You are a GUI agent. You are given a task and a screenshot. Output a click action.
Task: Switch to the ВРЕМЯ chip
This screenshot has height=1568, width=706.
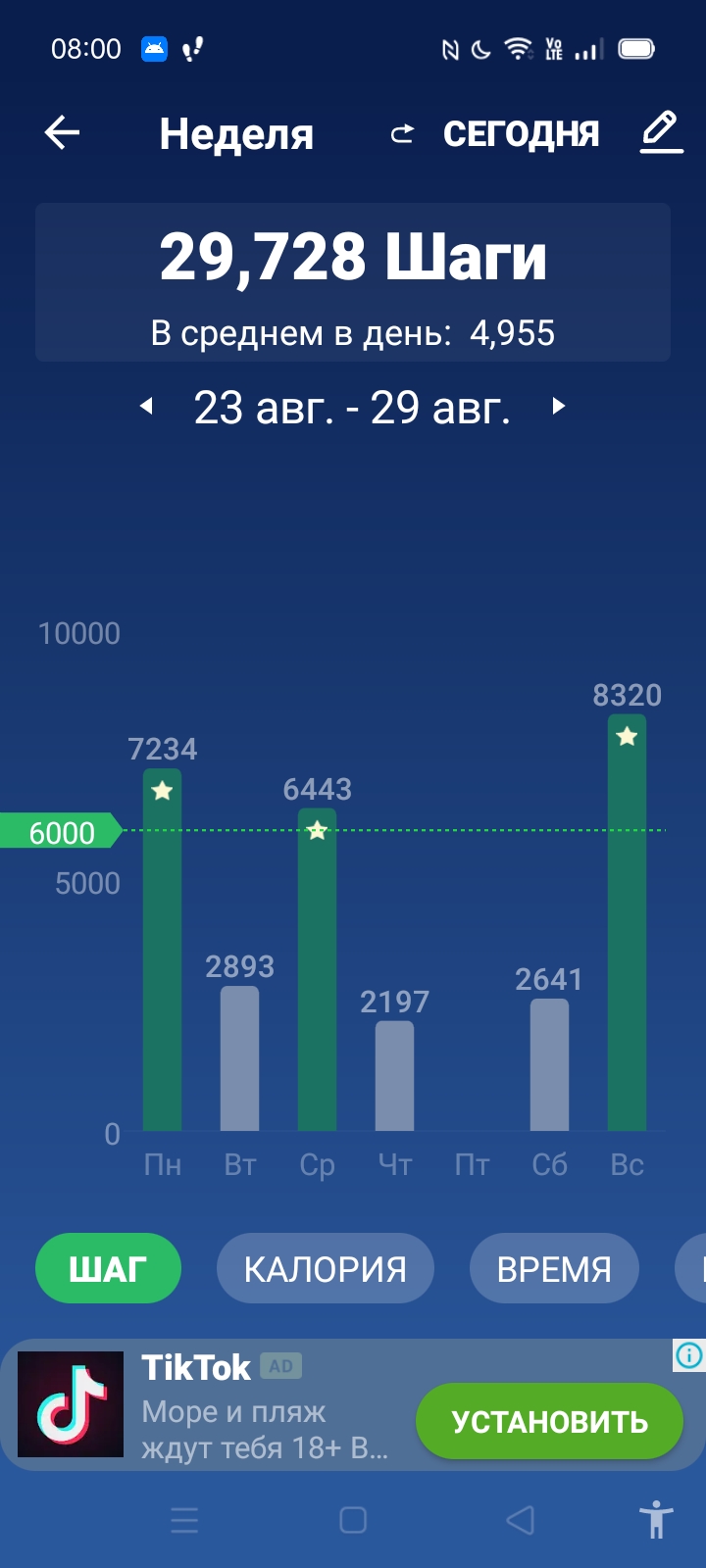point(554,1268)
